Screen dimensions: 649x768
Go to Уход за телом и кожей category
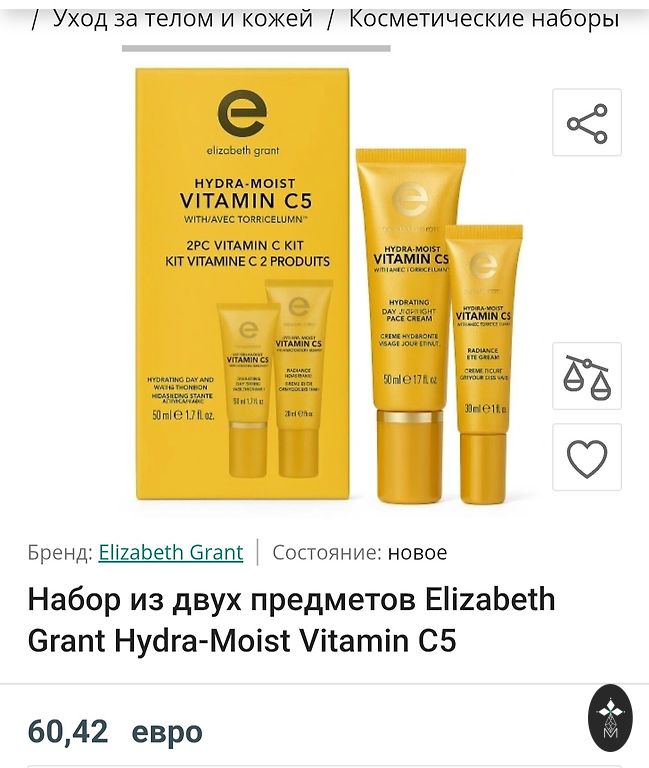(x=183, y=18)
